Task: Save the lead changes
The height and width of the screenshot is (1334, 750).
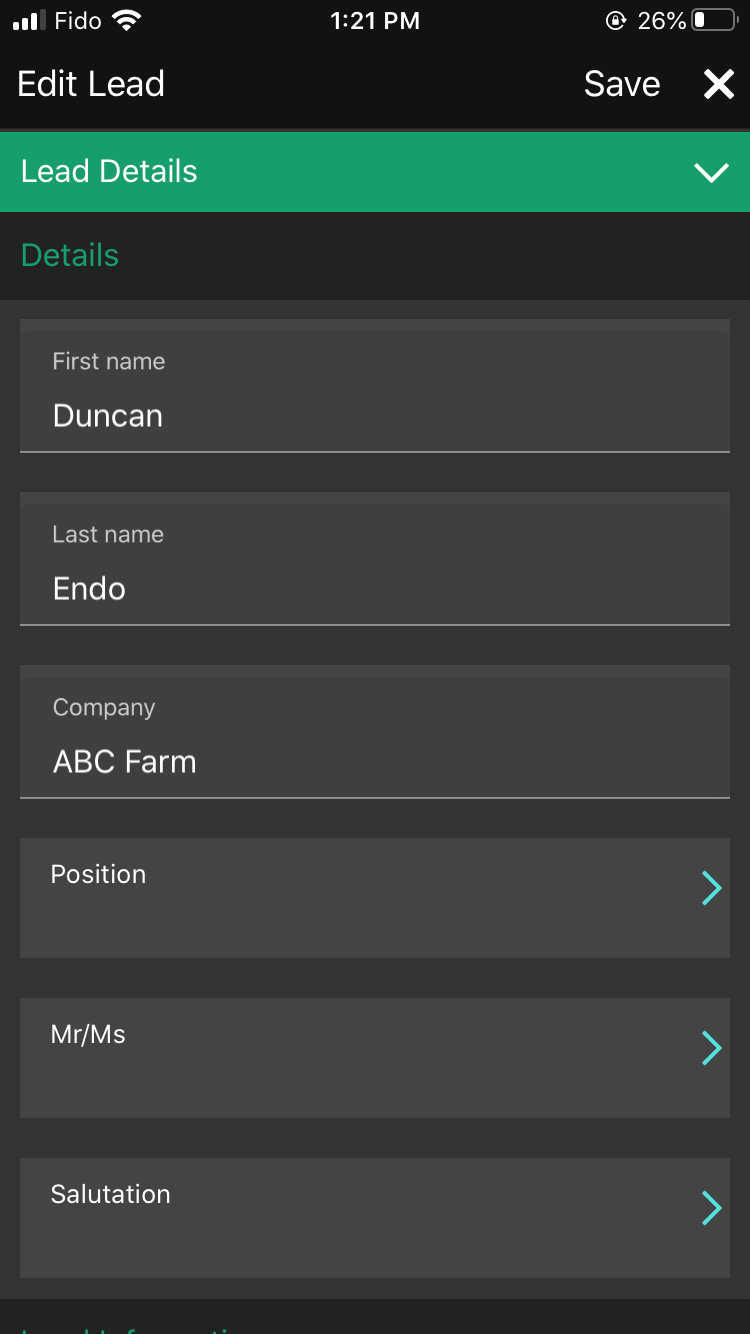Action: (x=621, y=84)
